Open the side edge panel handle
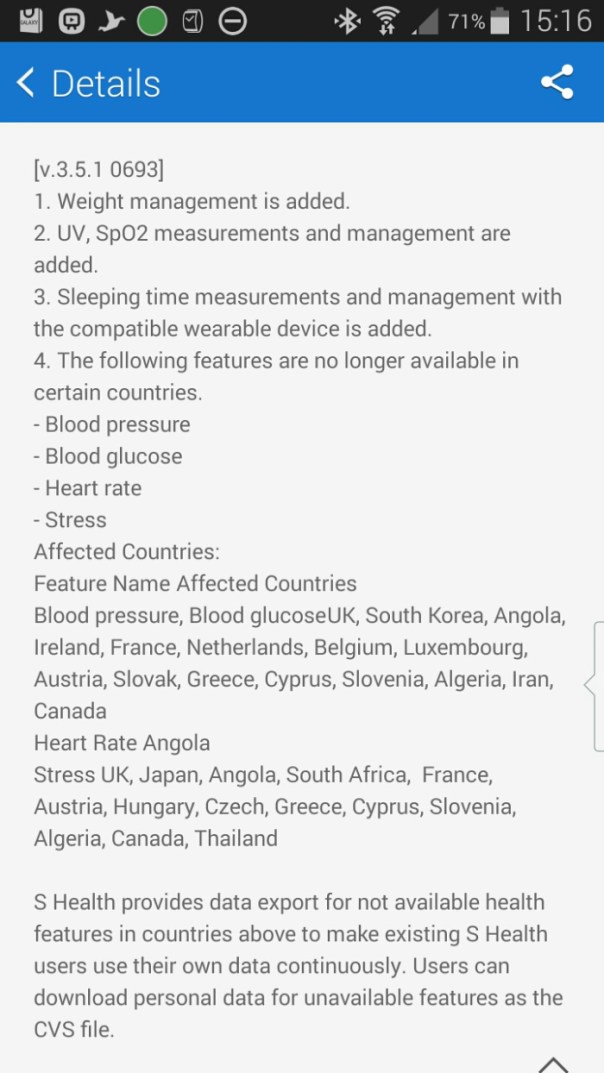604x1073 pixels. (594, 685)
